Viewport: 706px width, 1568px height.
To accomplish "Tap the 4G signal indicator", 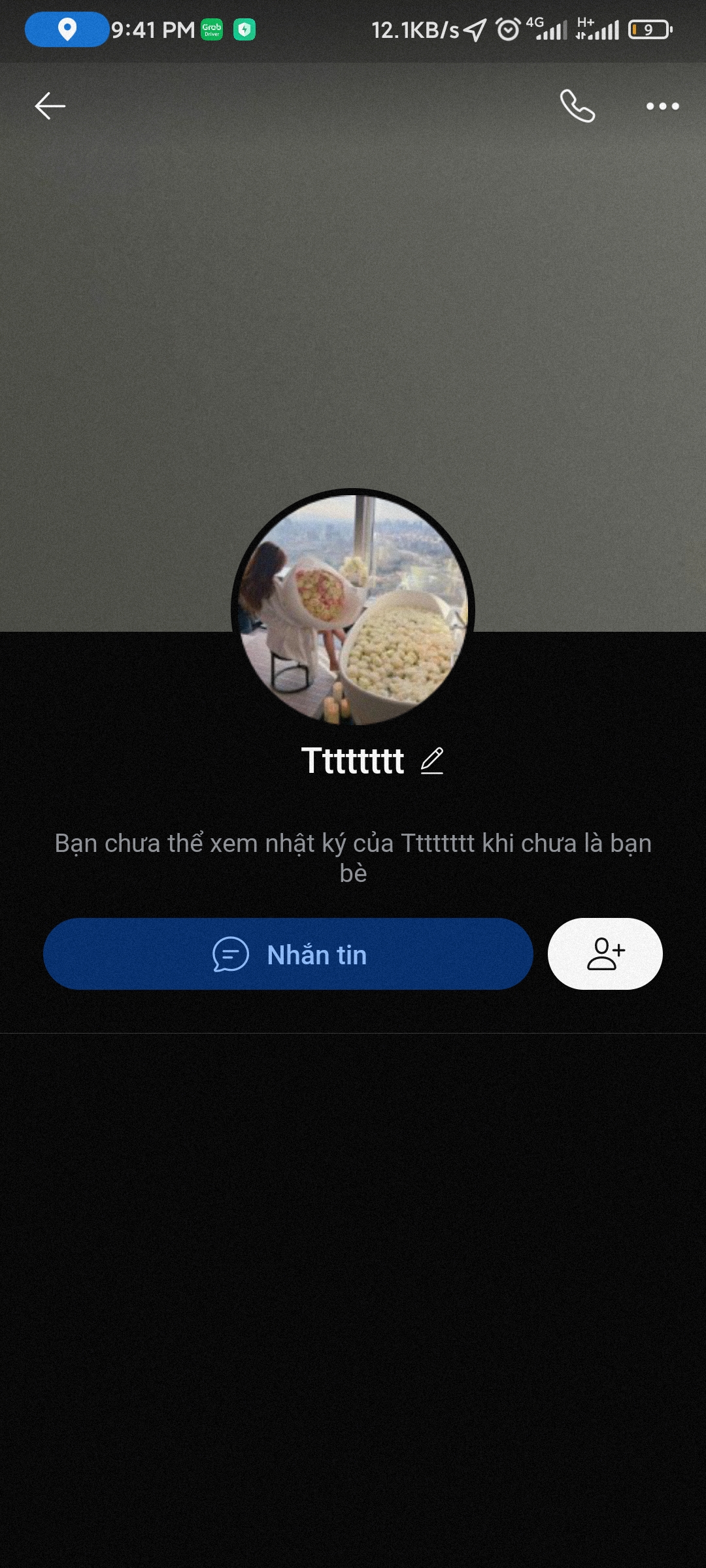I will [x=546, y=29].
